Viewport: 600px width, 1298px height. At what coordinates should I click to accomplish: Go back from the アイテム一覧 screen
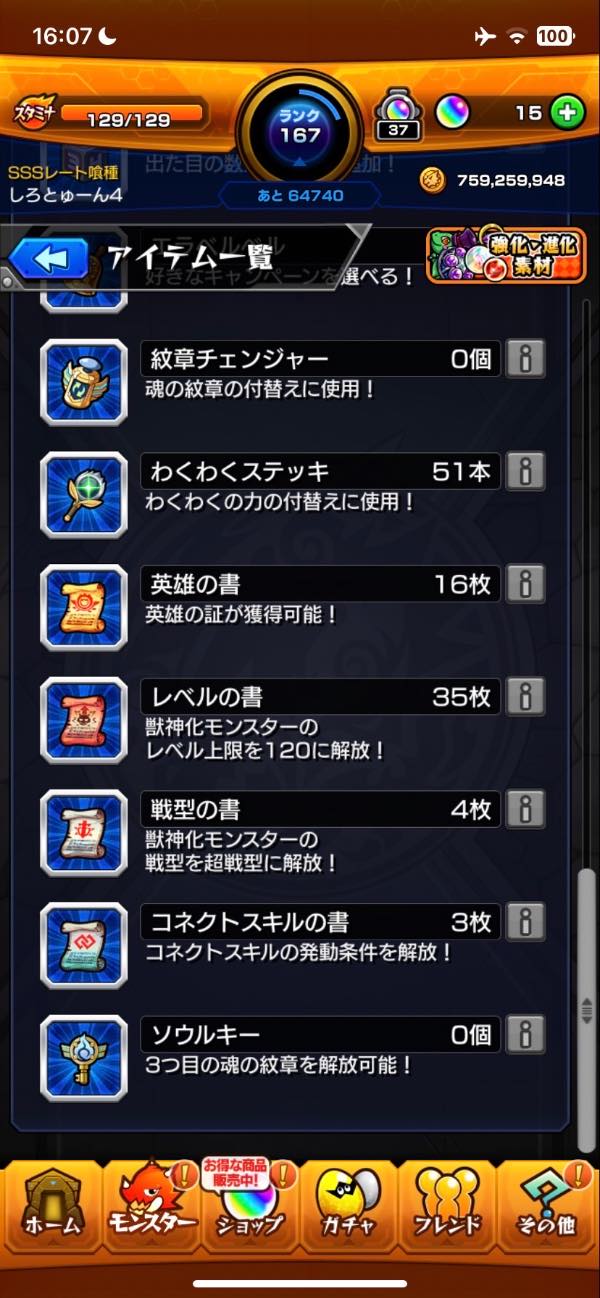[x=48, y=259]
